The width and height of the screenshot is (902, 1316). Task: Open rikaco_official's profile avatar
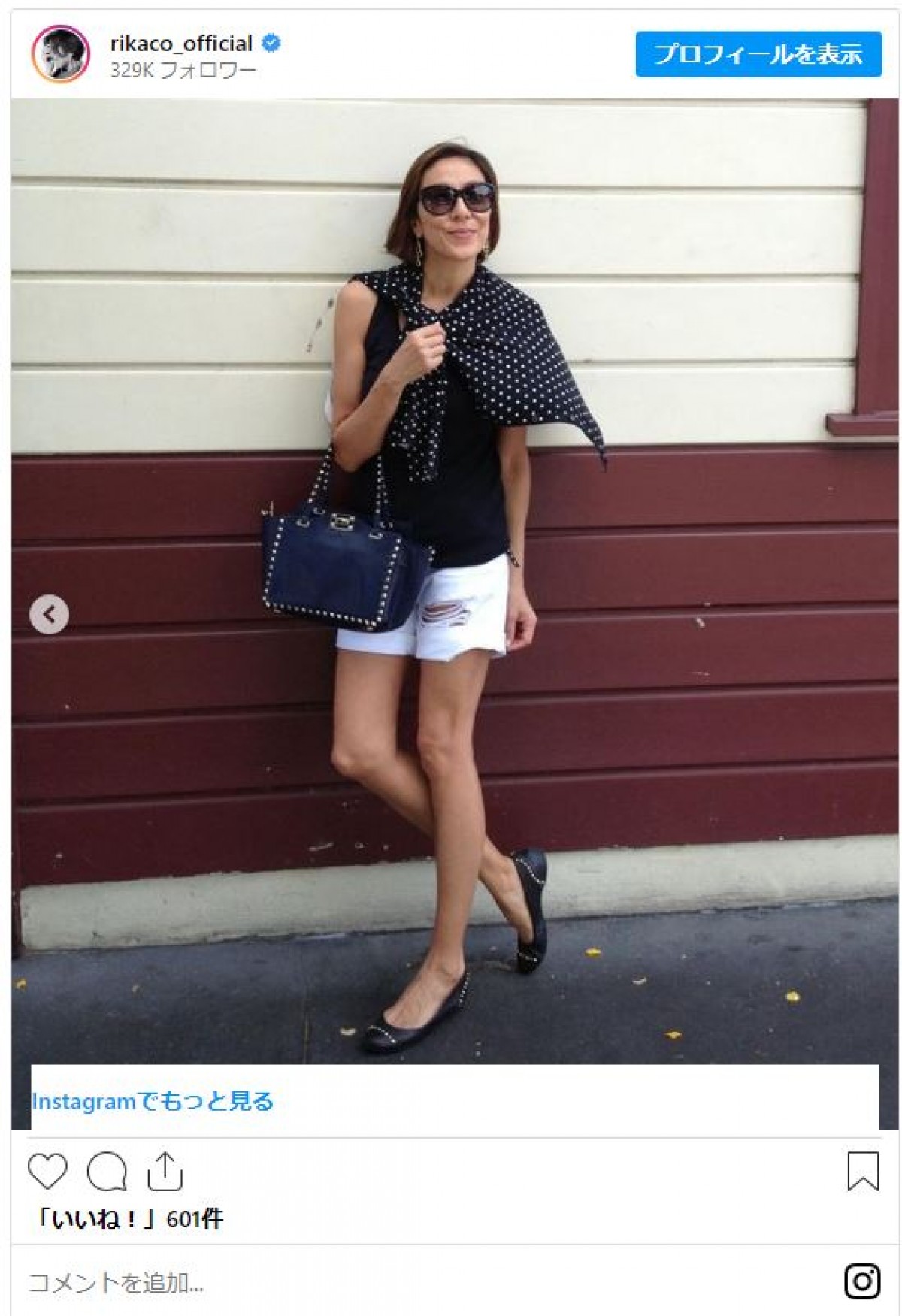click(x=60, y=54)
